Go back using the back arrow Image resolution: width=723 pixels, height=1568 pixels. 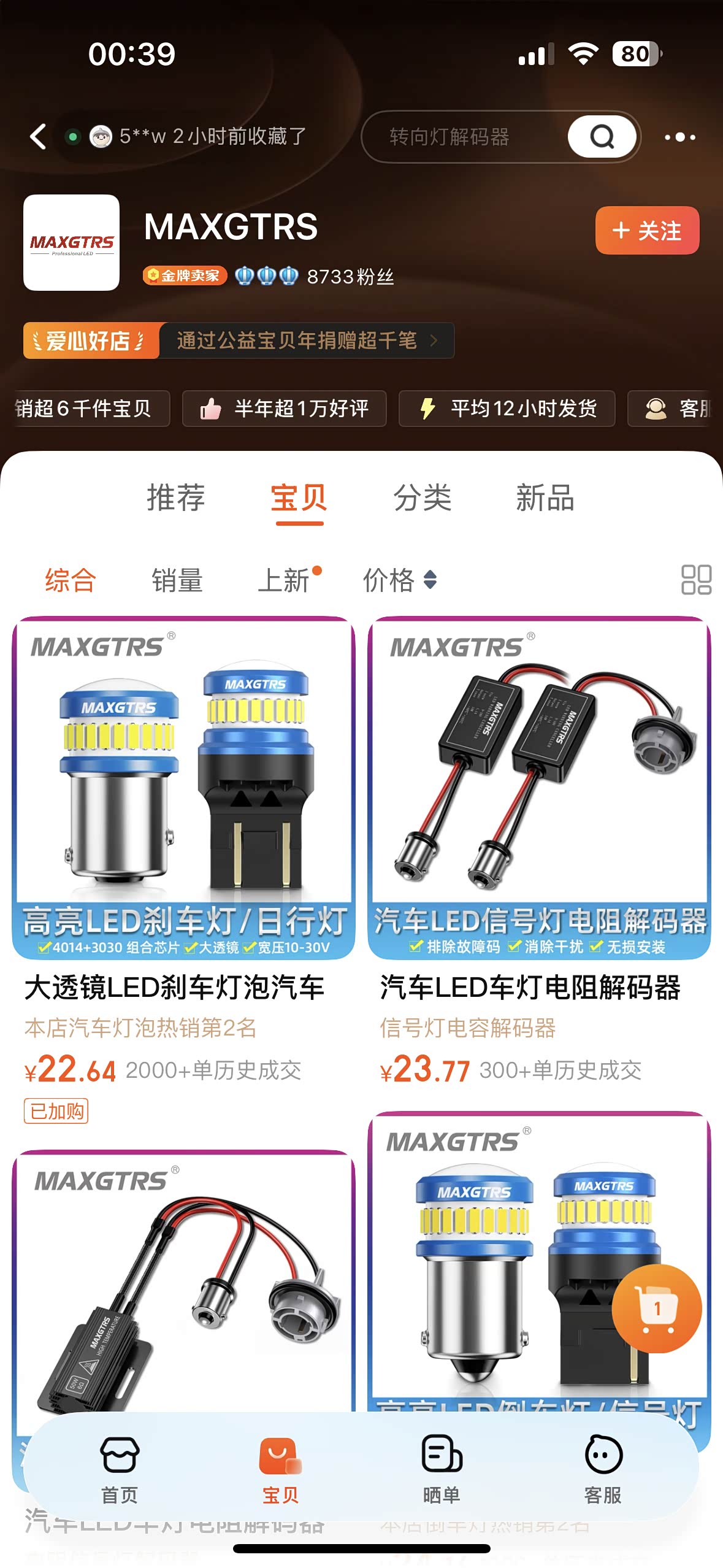(x=38, y=136)
